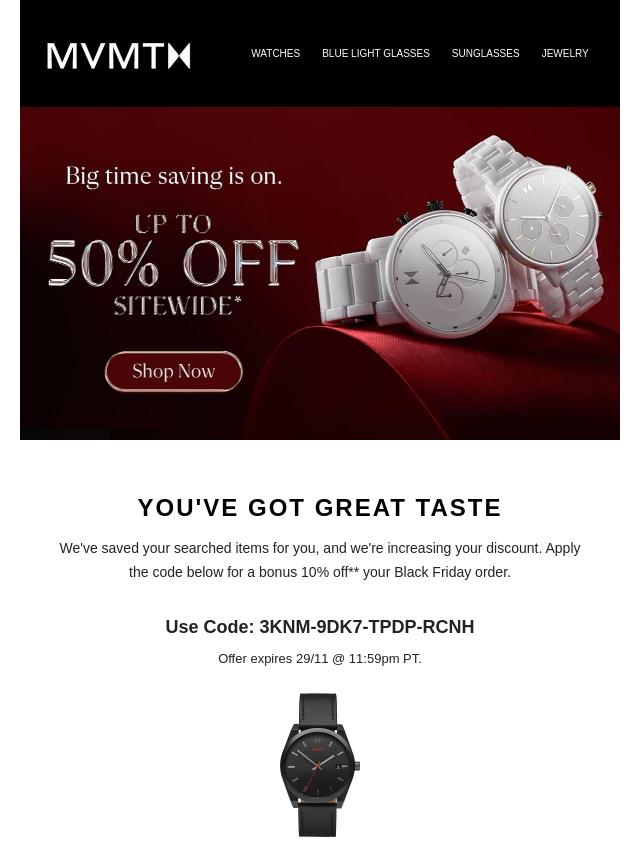
Task: Open the Sunglasses category
Action: [x=485, y=54]
